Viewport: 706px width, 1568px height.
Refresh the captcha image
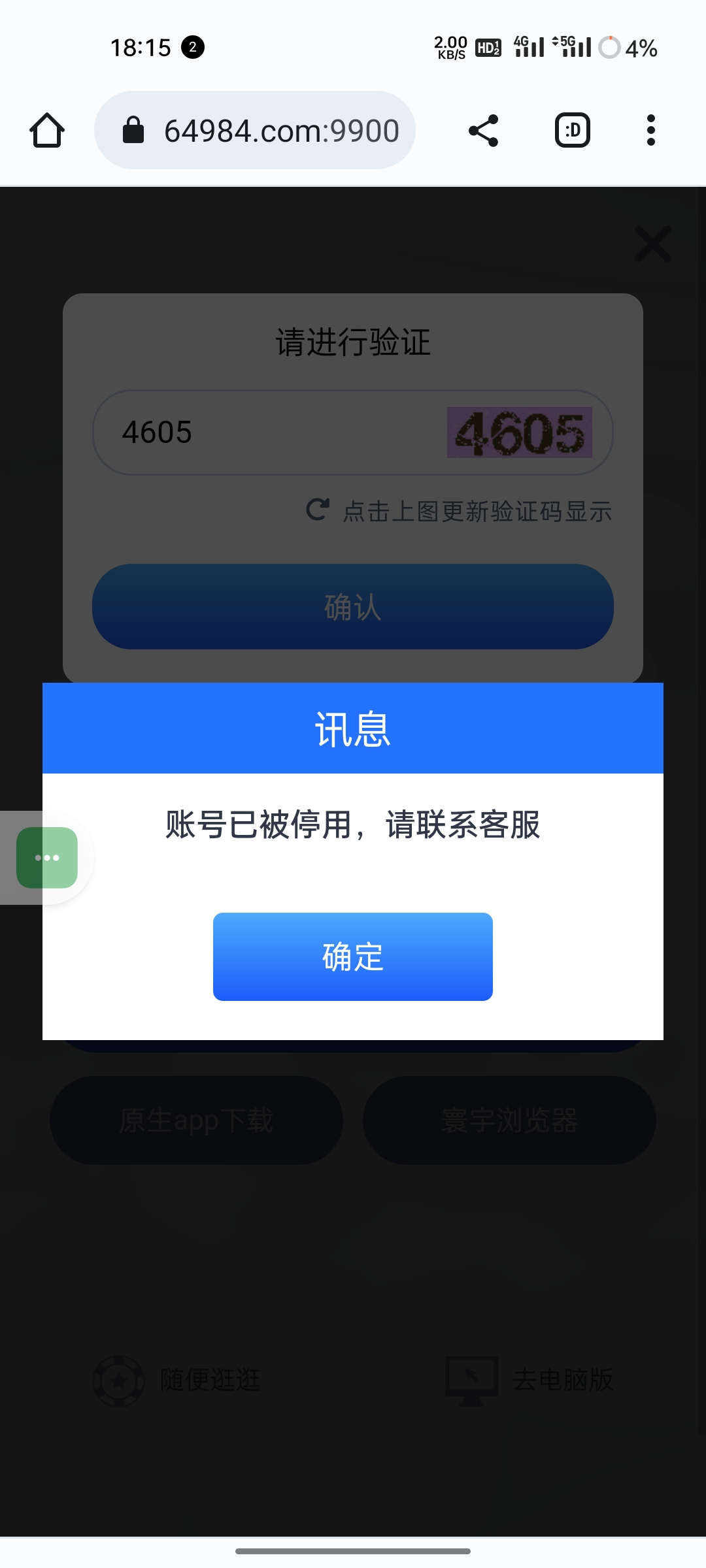coord(519,433)
